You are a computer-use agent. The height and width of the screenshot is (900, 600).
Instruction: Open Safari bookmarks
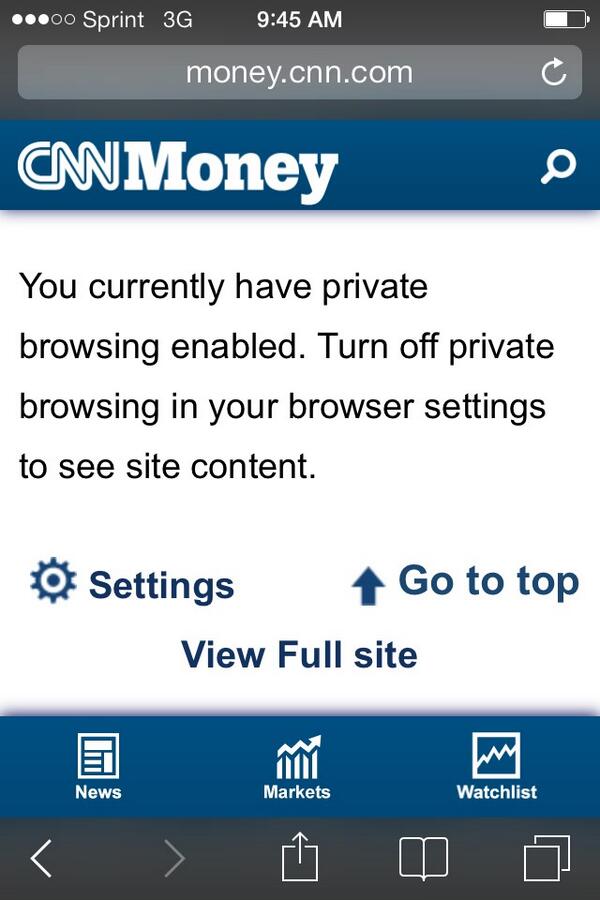(423, 858)
